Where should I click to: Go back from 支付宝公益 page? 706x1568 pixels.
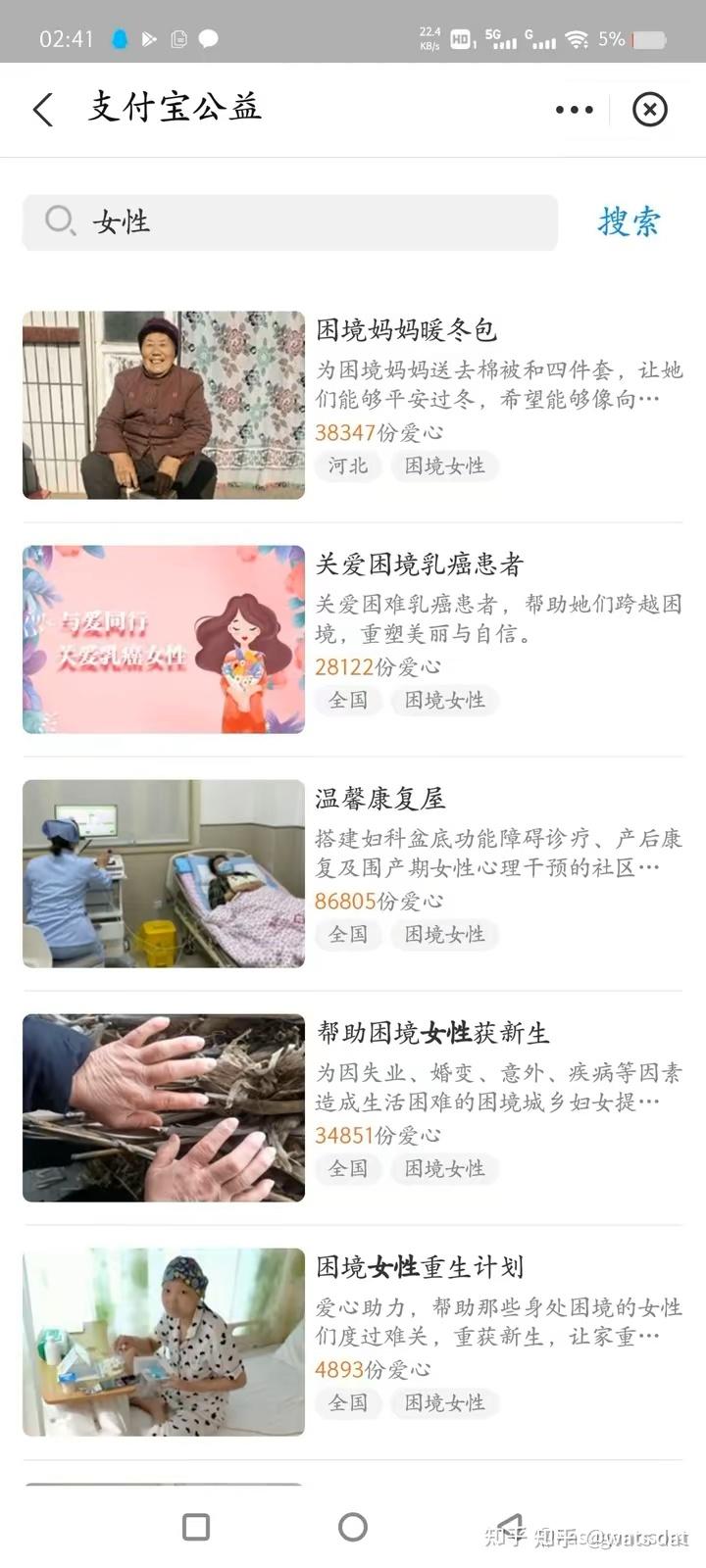pos(43,110)
